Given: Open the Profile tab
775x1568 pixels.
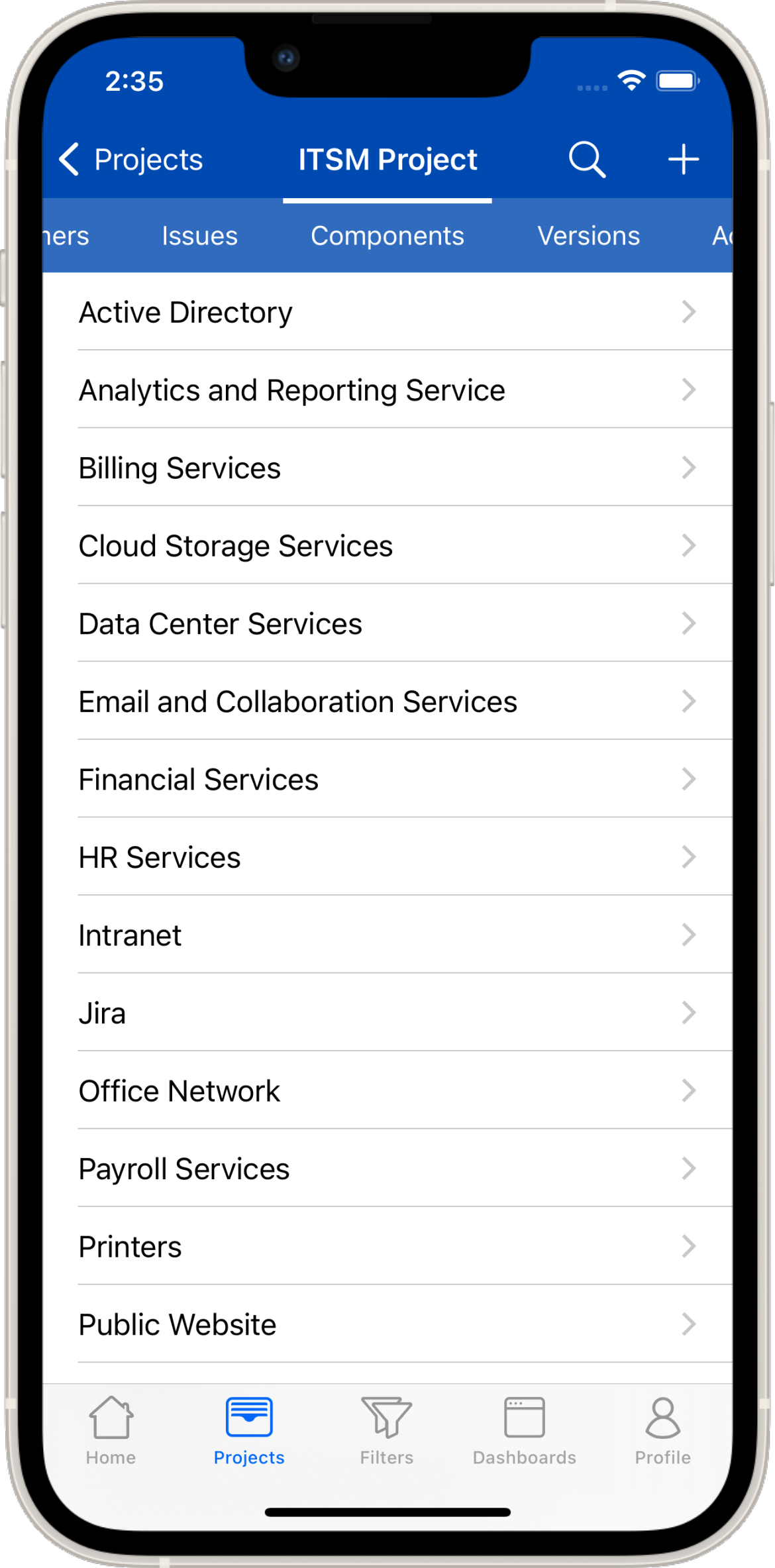Looking at the screenshot, I should [662, 1430].
